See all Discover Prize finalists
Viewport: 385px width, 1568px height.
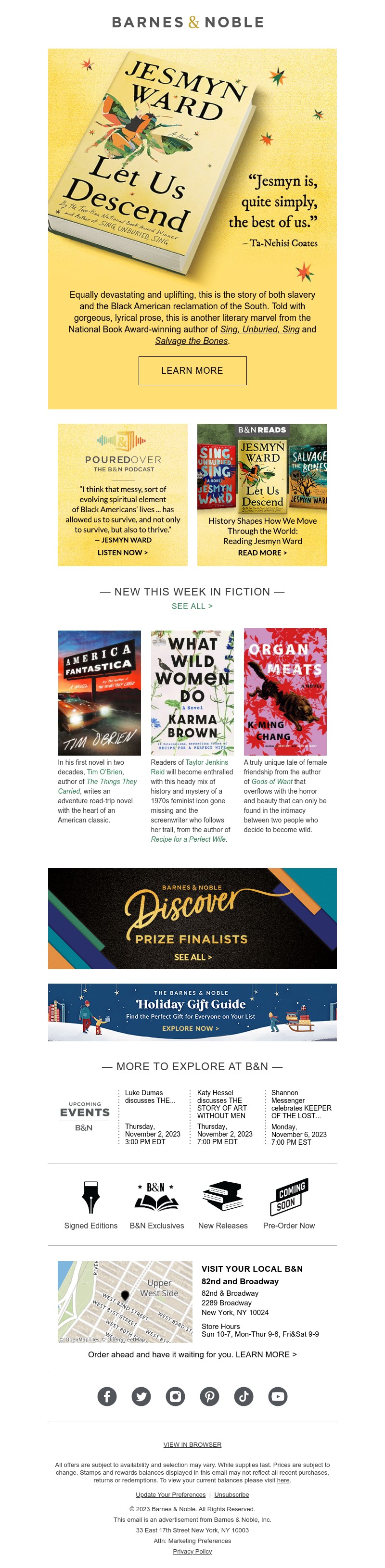(x=192, y=957)
